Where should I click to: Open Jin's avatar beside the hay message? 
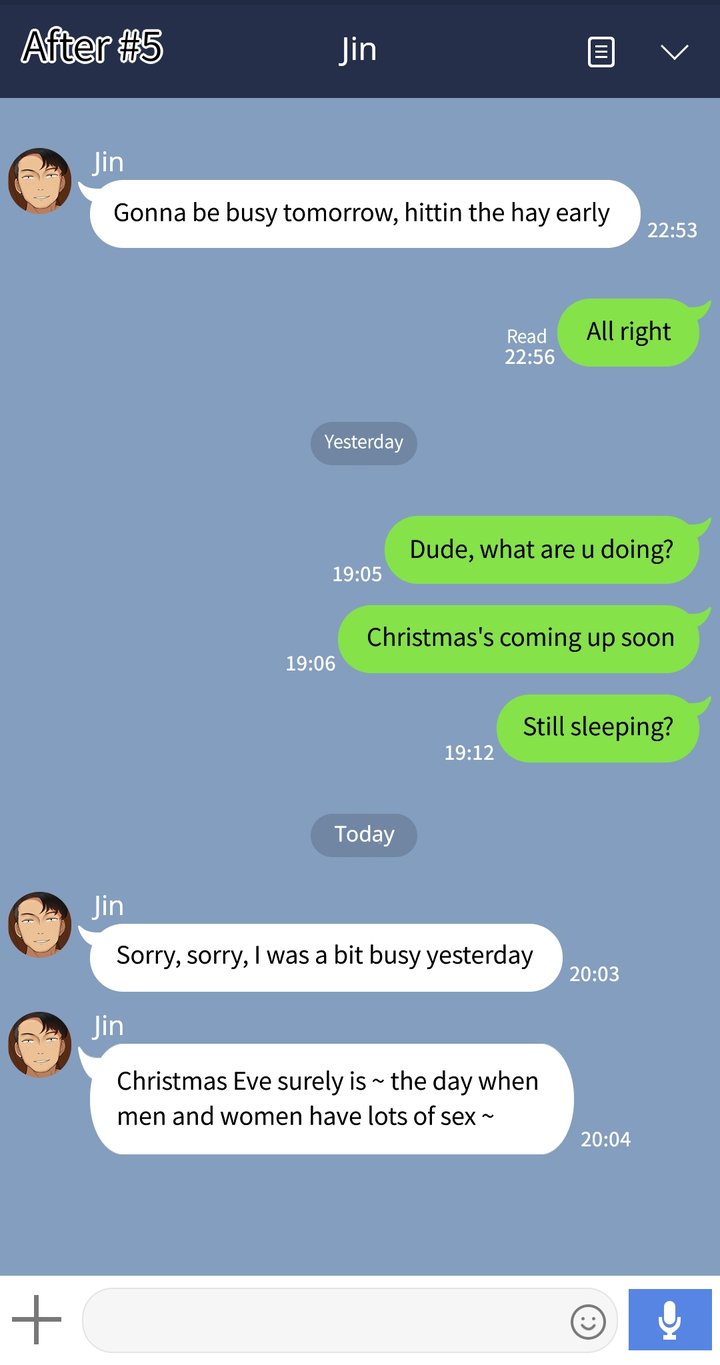tap(40, 181)
